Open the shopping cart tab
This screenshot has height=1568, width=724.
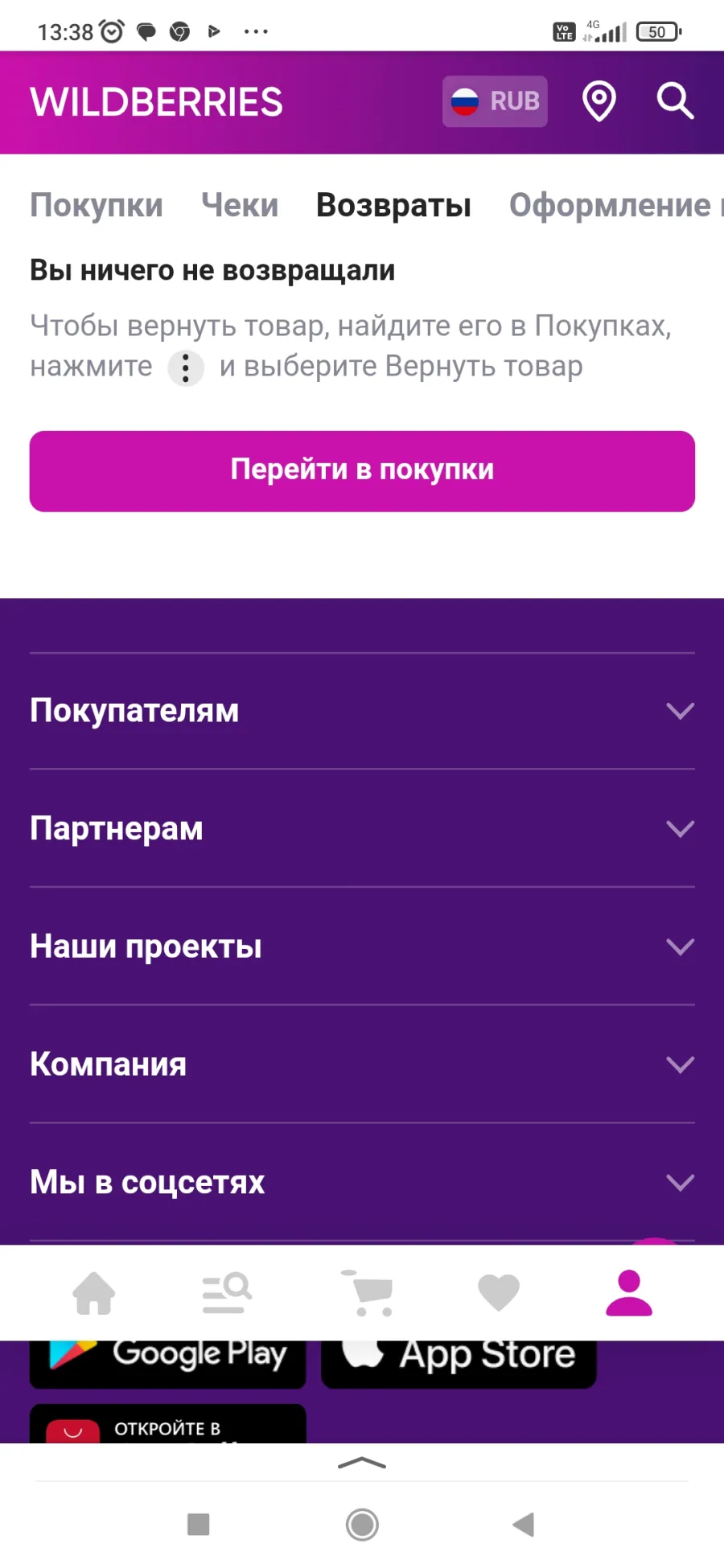click(368, 1293)
